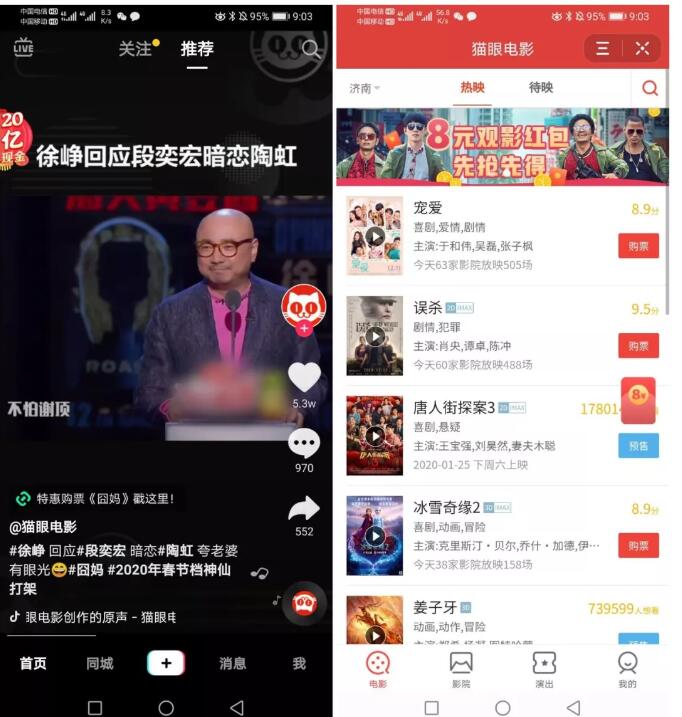Switch to the 待映 tab
The height and width of the screenshot is (717, 682).
541,88
